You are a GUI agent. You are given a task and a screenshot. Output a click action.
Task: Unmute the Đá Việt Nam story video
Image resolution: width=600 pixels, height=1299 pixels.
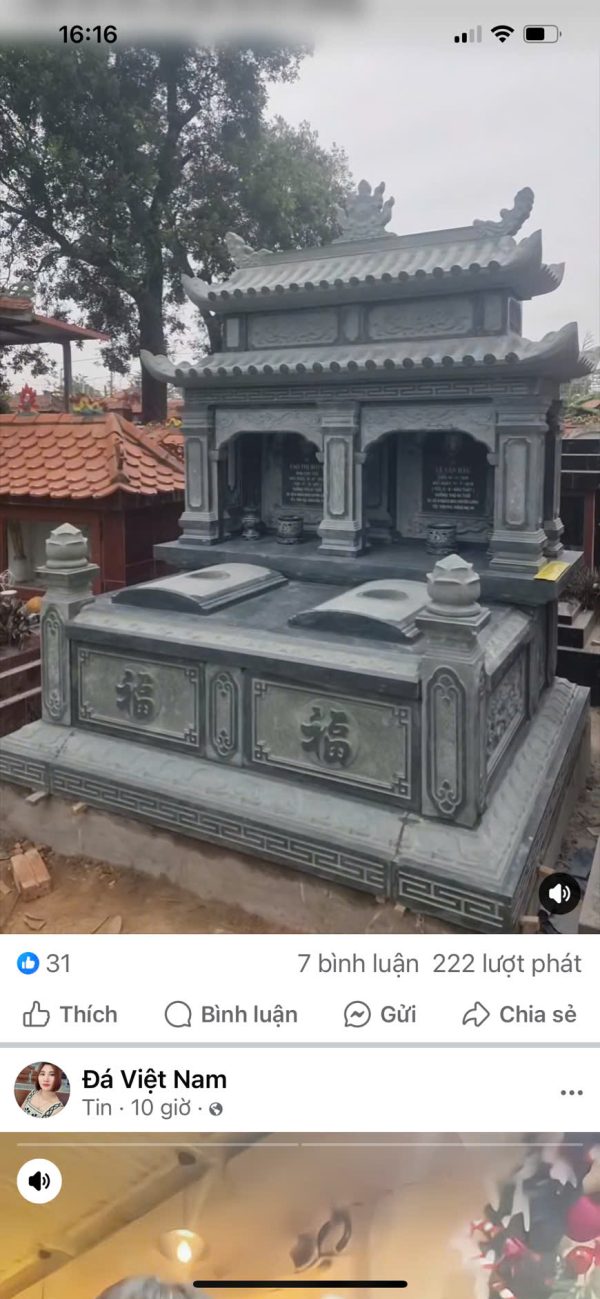39,1181
